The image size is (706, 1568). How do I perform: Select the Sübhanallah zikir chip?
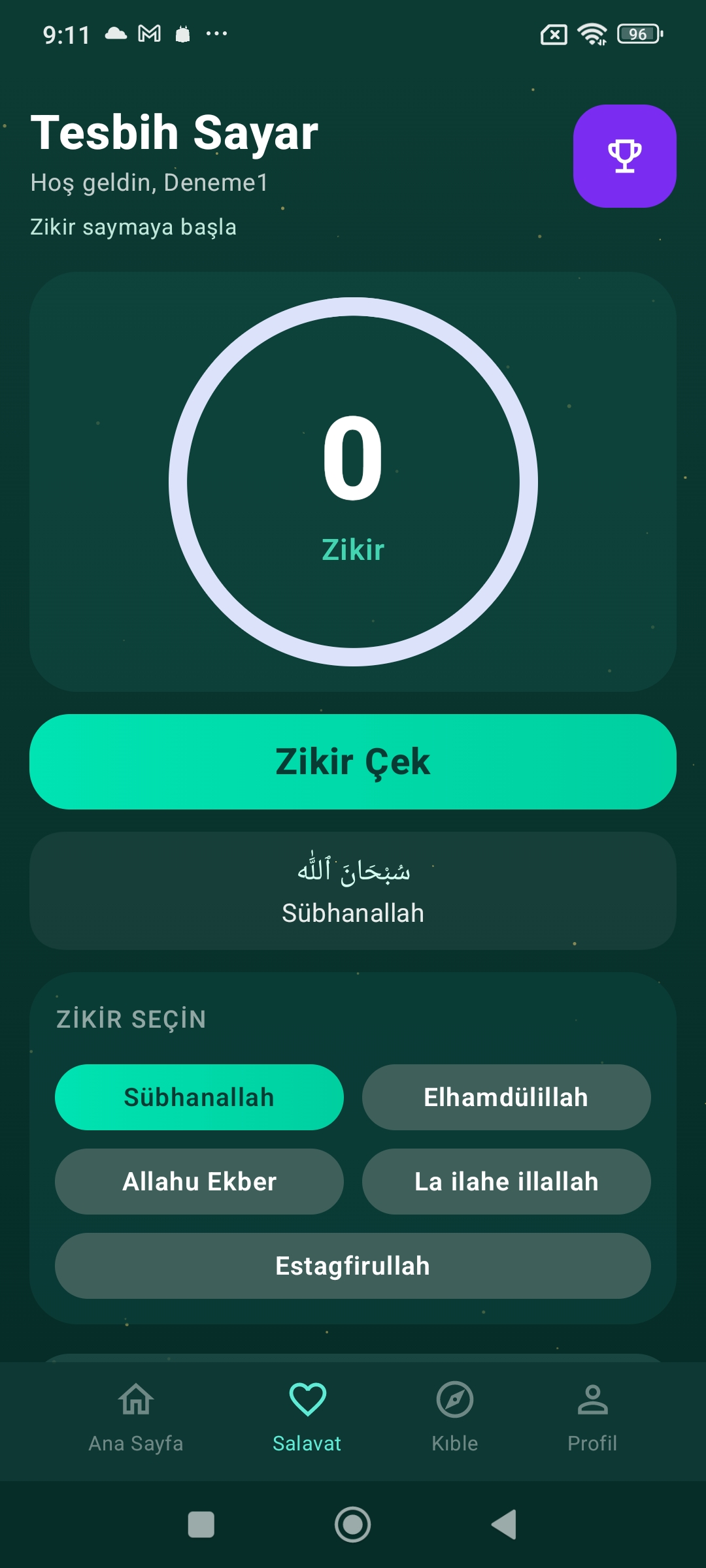[x=199, y=1096]
